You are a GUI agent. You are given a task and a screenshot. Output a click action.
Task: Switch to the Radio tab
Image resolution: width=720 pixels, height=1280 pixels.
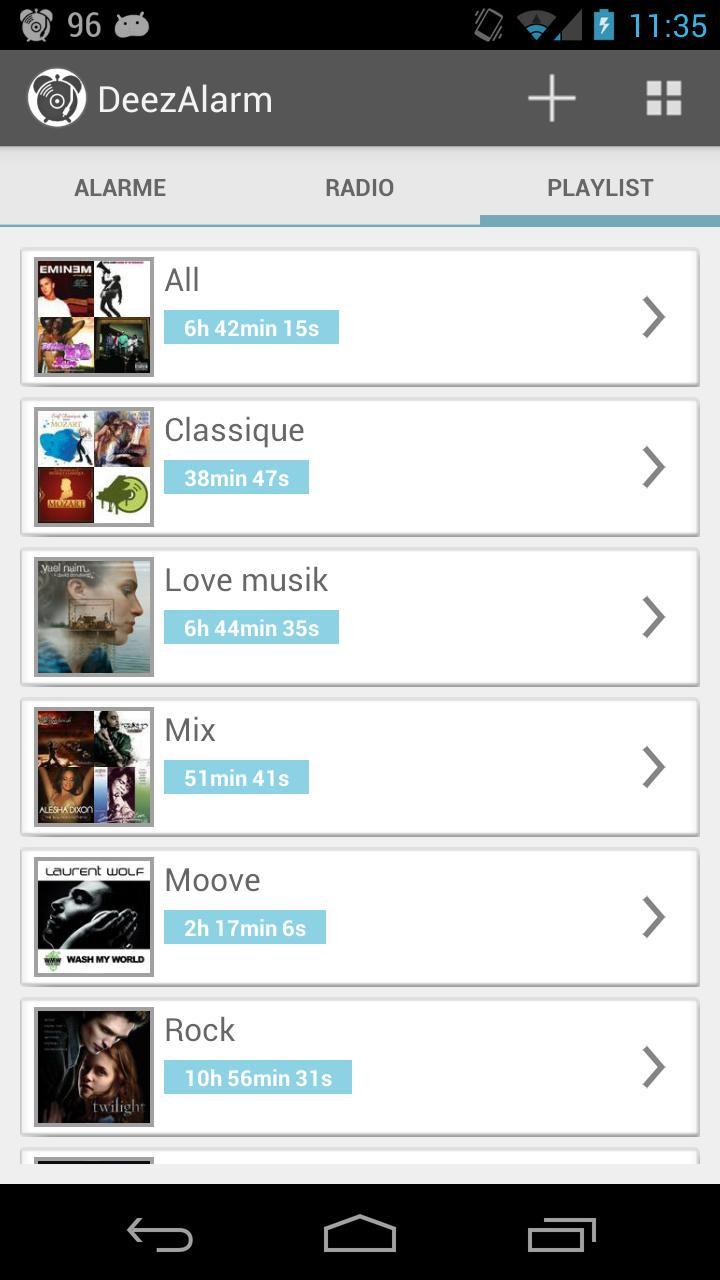coord(359,187)
